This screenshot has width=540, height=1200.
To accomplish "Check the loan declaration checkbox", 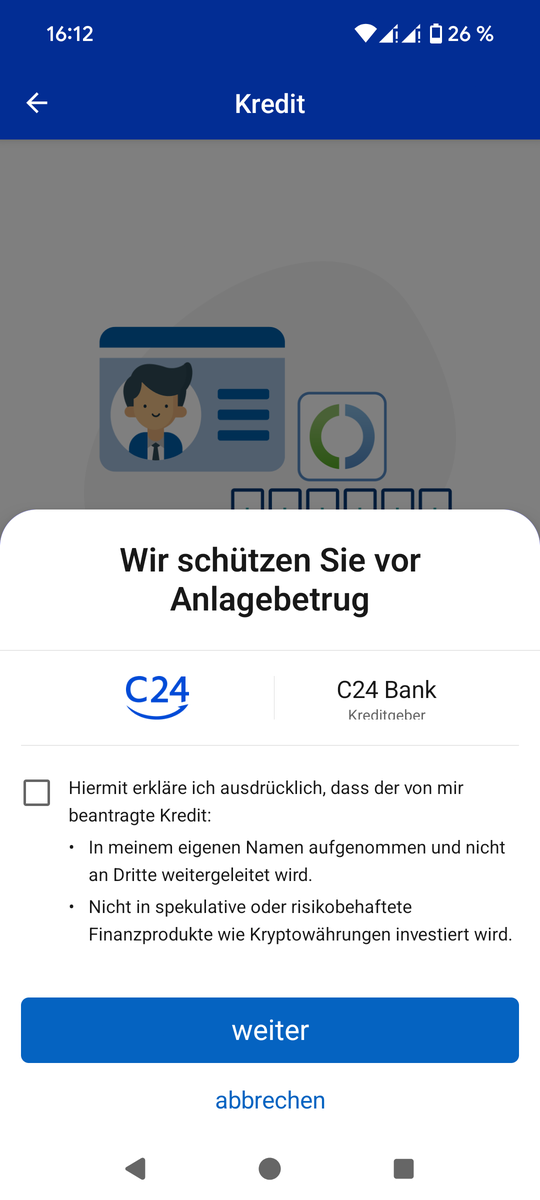I will [x=37, y=793].
